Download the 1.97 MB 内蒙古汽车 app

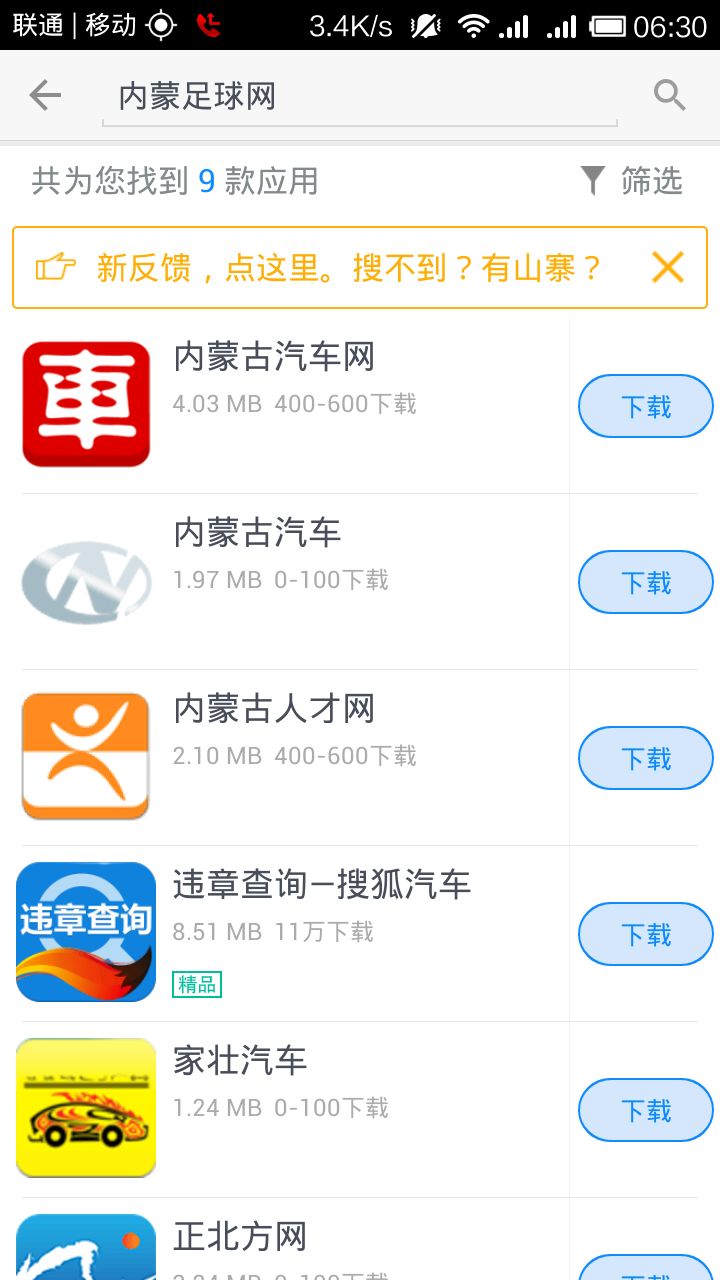645,582
